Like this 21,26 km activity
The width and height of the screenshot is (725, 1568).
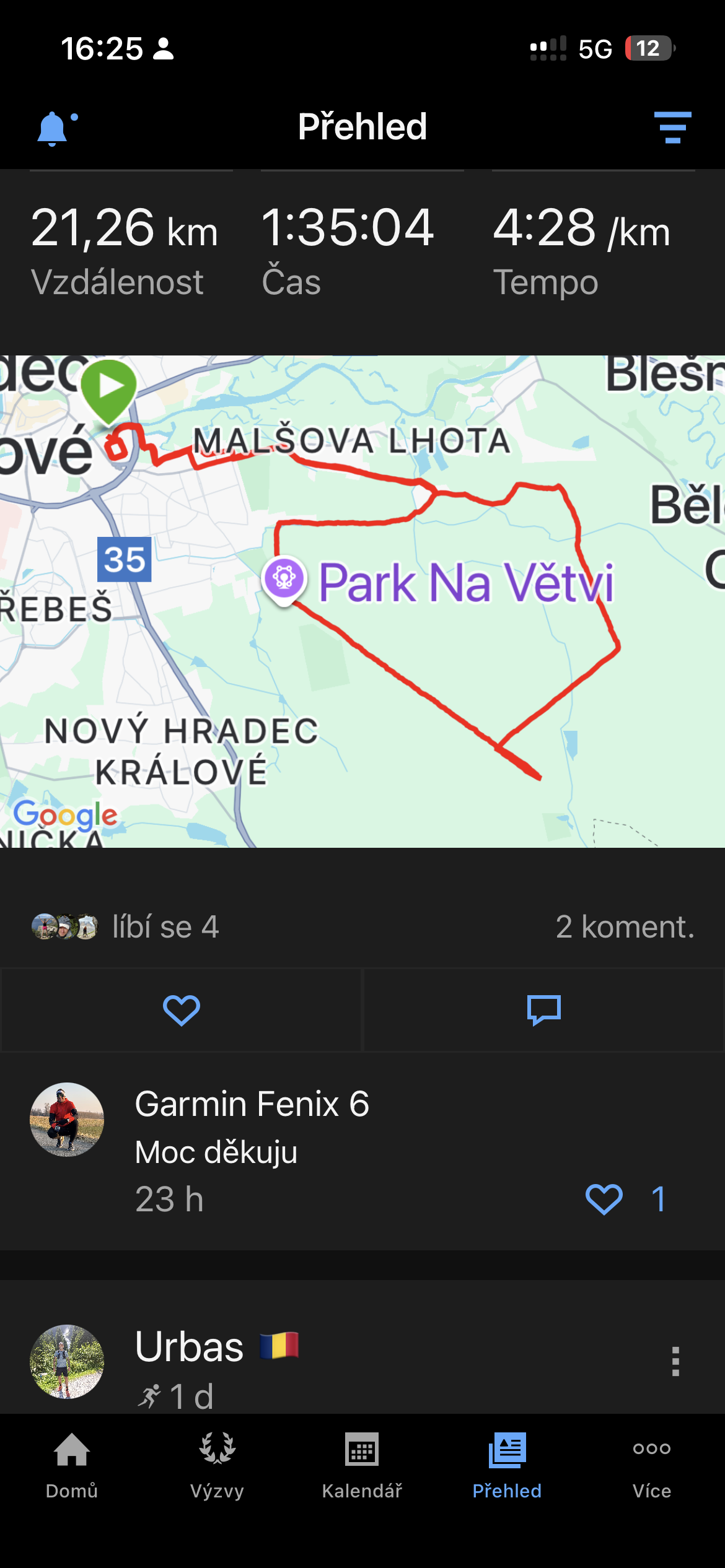click(181, 1010)
